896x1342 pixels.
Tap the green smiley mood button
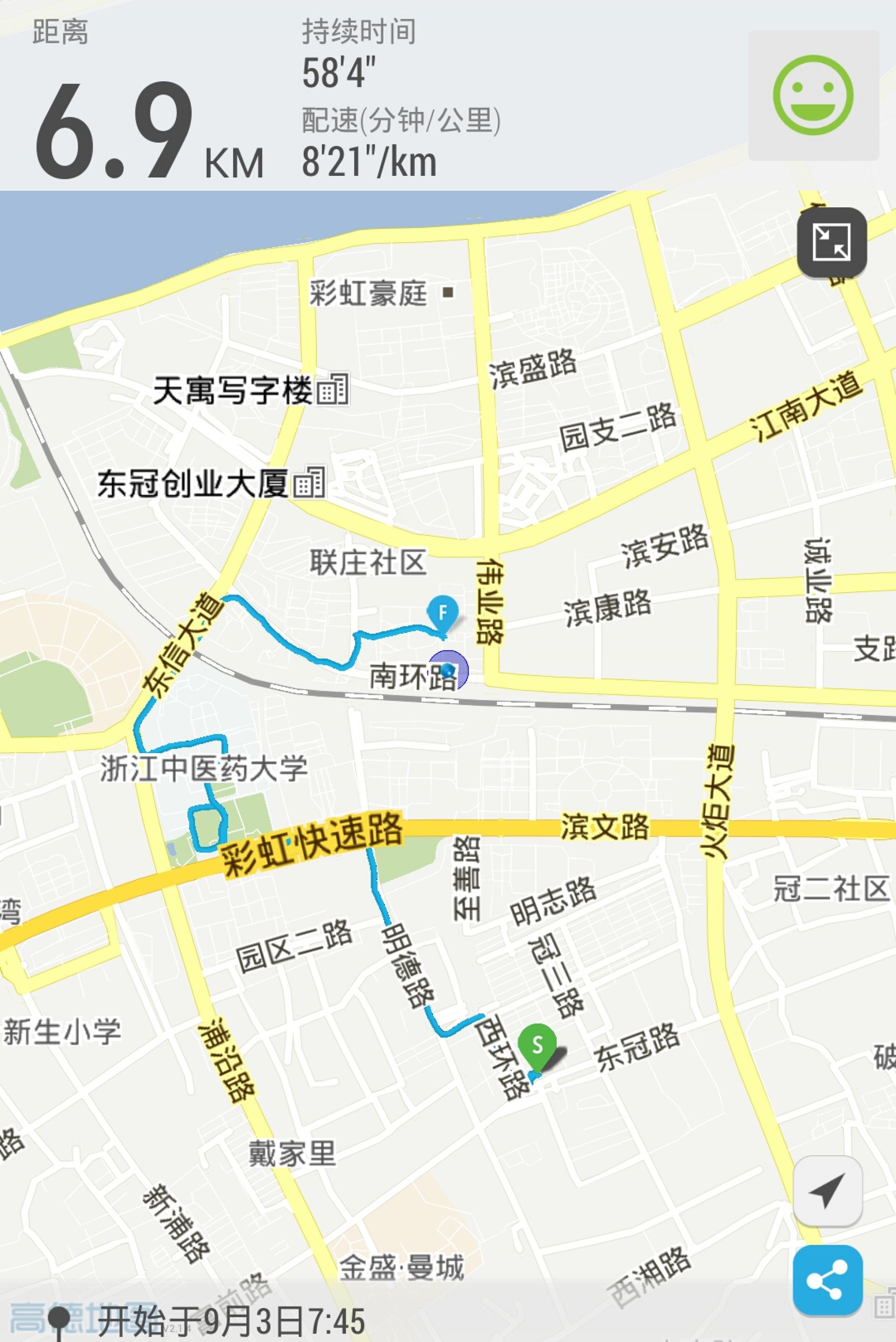pyautogui.click(x=813, y=95)
